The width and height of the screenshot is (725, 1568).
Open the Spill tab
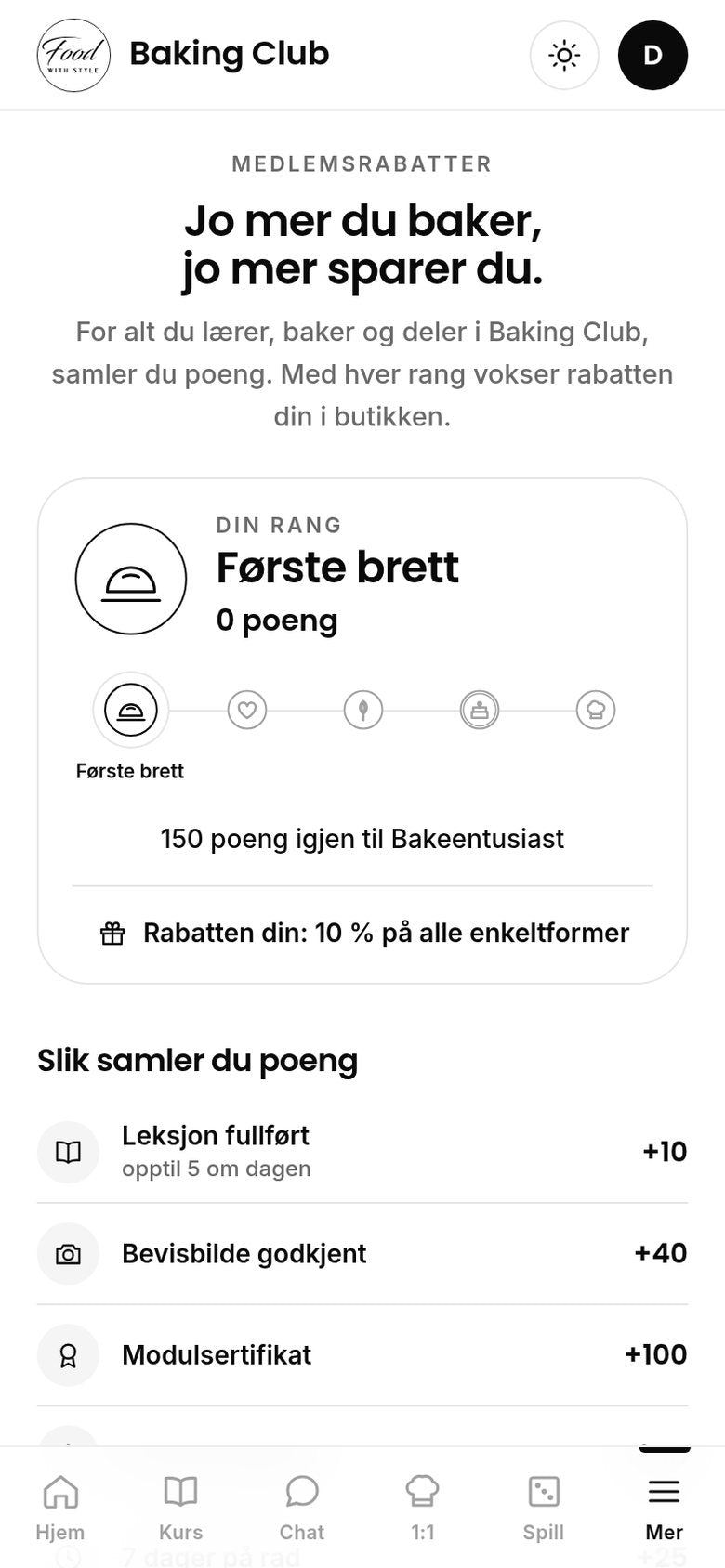[544, 1508]
